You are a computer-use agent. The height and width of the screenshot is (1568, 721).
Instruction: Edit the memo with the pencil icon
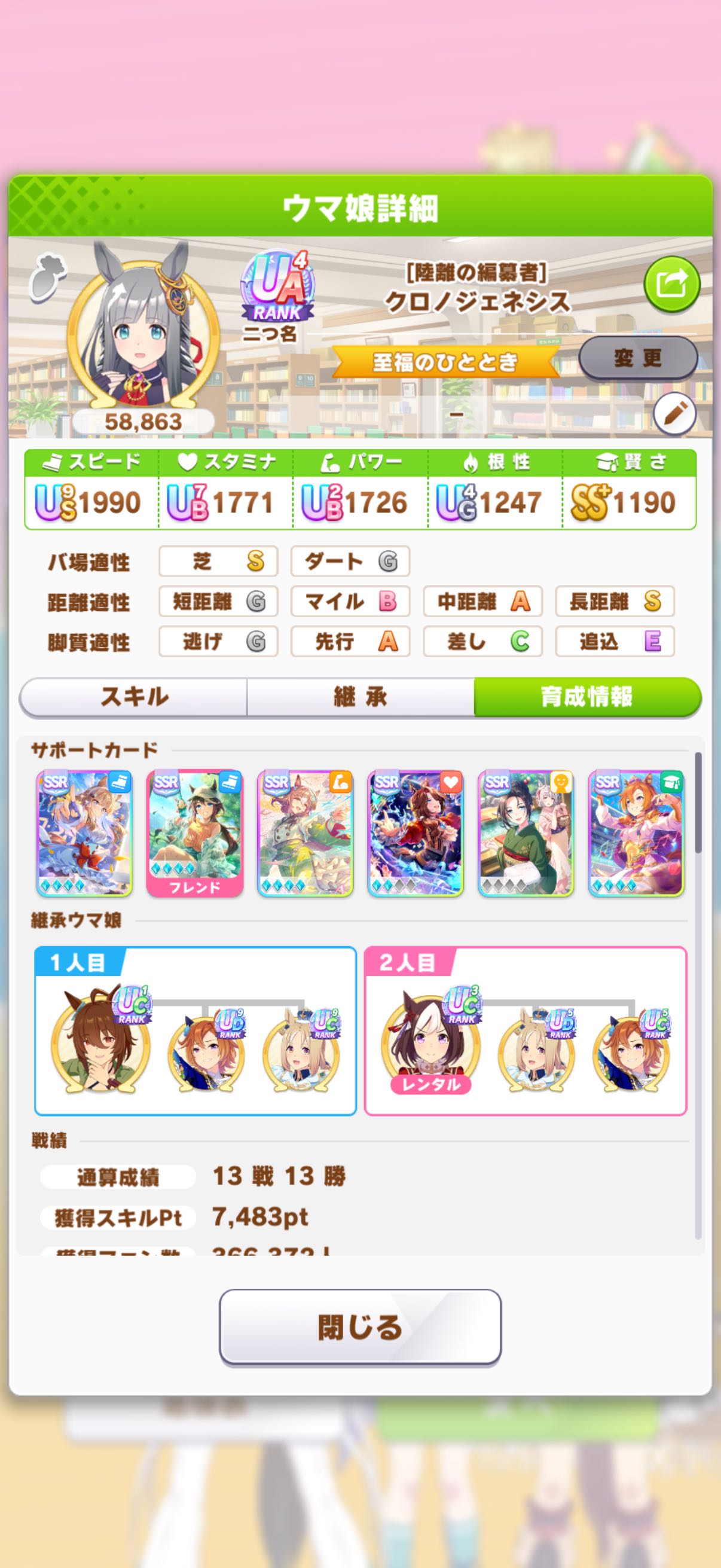pyautogui.click(x=674, y=415)
